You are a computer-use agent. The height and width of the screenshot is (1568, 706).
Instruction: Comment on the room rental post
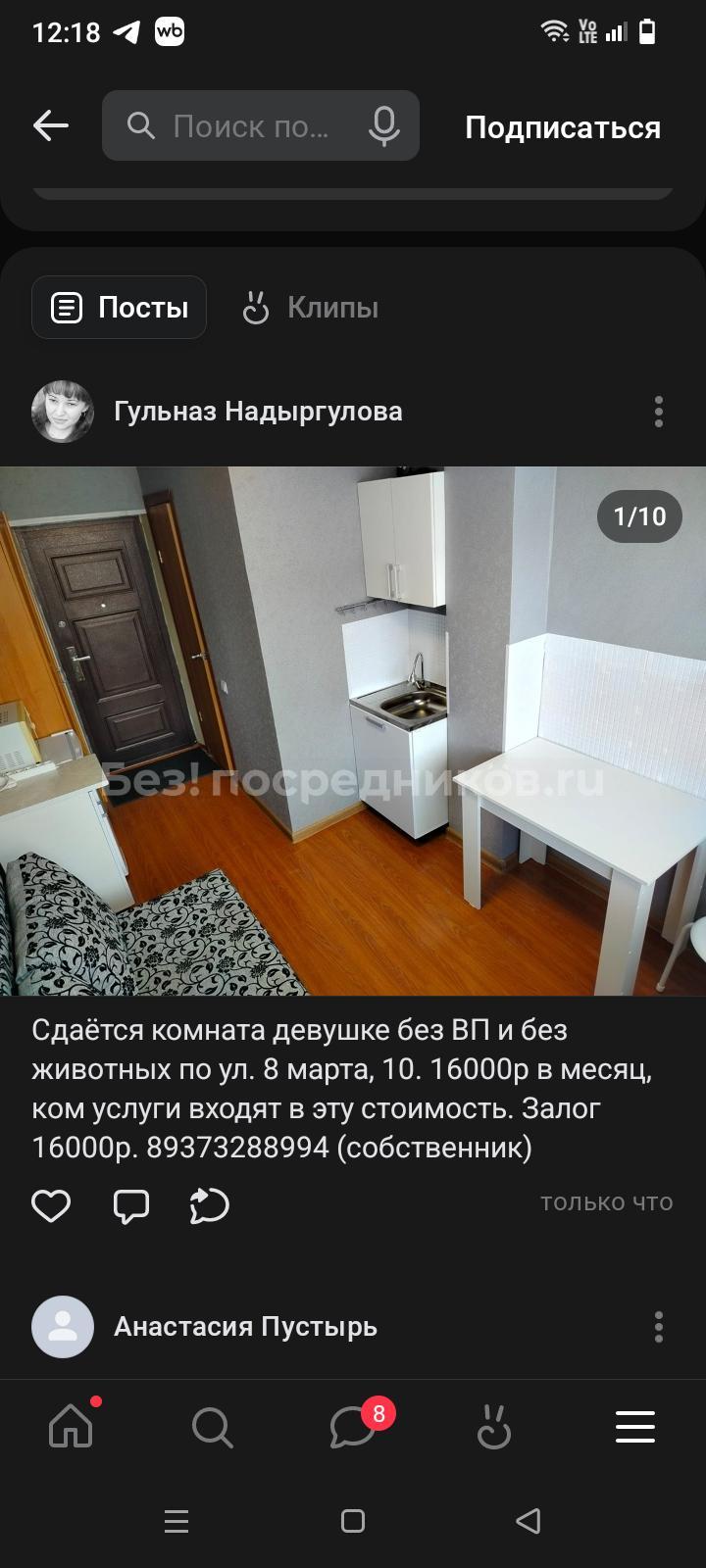pyautogui.click(x=130, y=1204)
